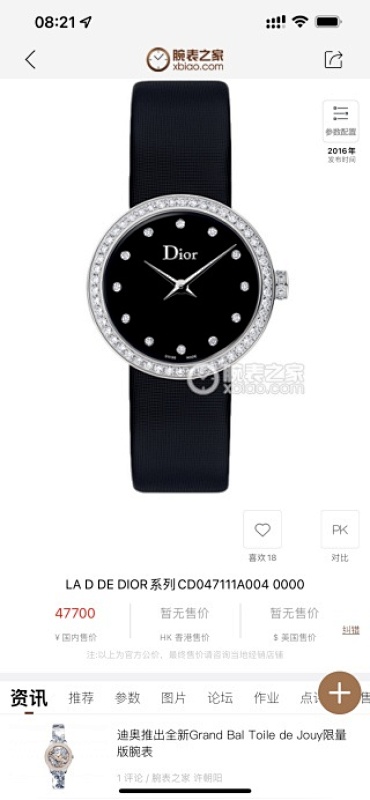Open the 参数配置 specifications button

click(x=340, y=121)
